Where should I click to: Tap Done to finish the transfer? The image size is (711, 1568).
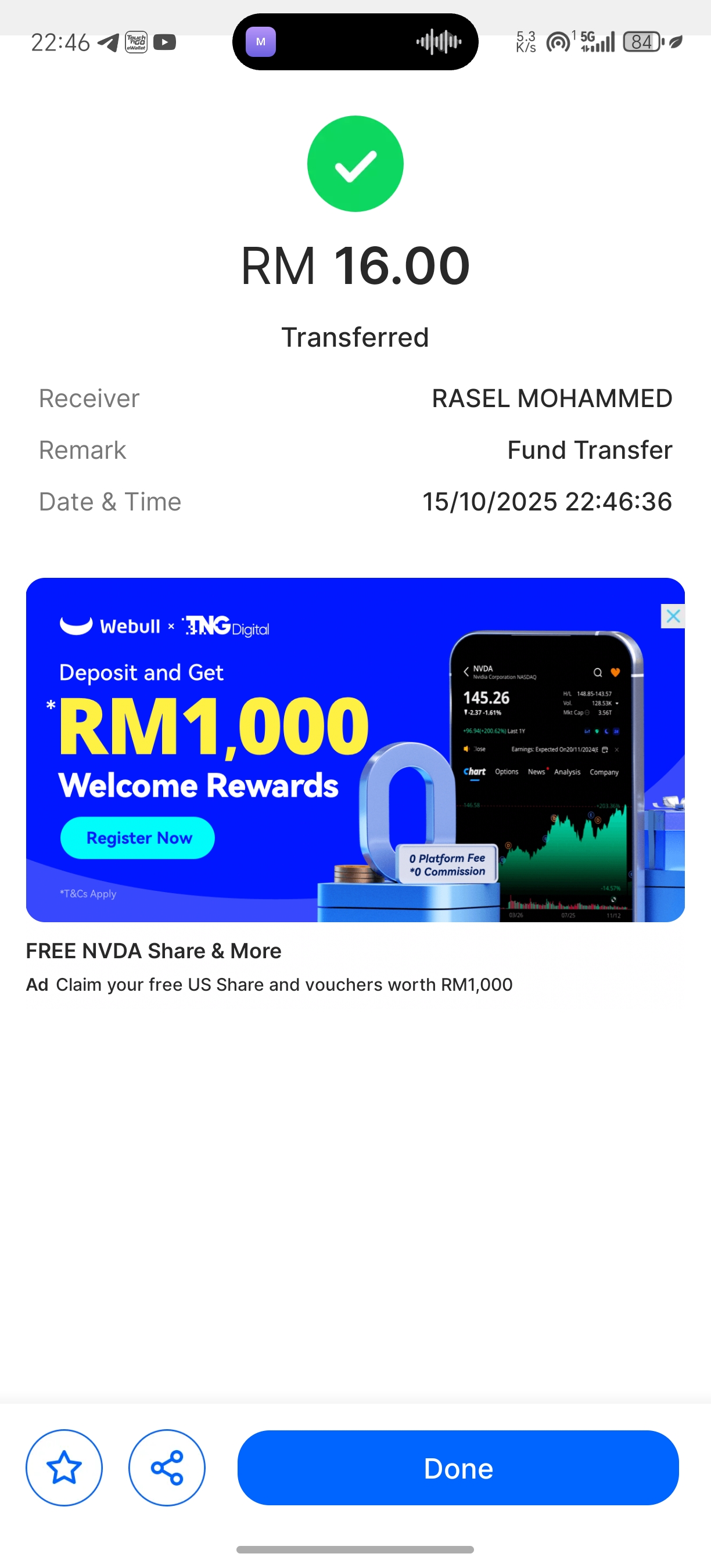point(458,1468)
